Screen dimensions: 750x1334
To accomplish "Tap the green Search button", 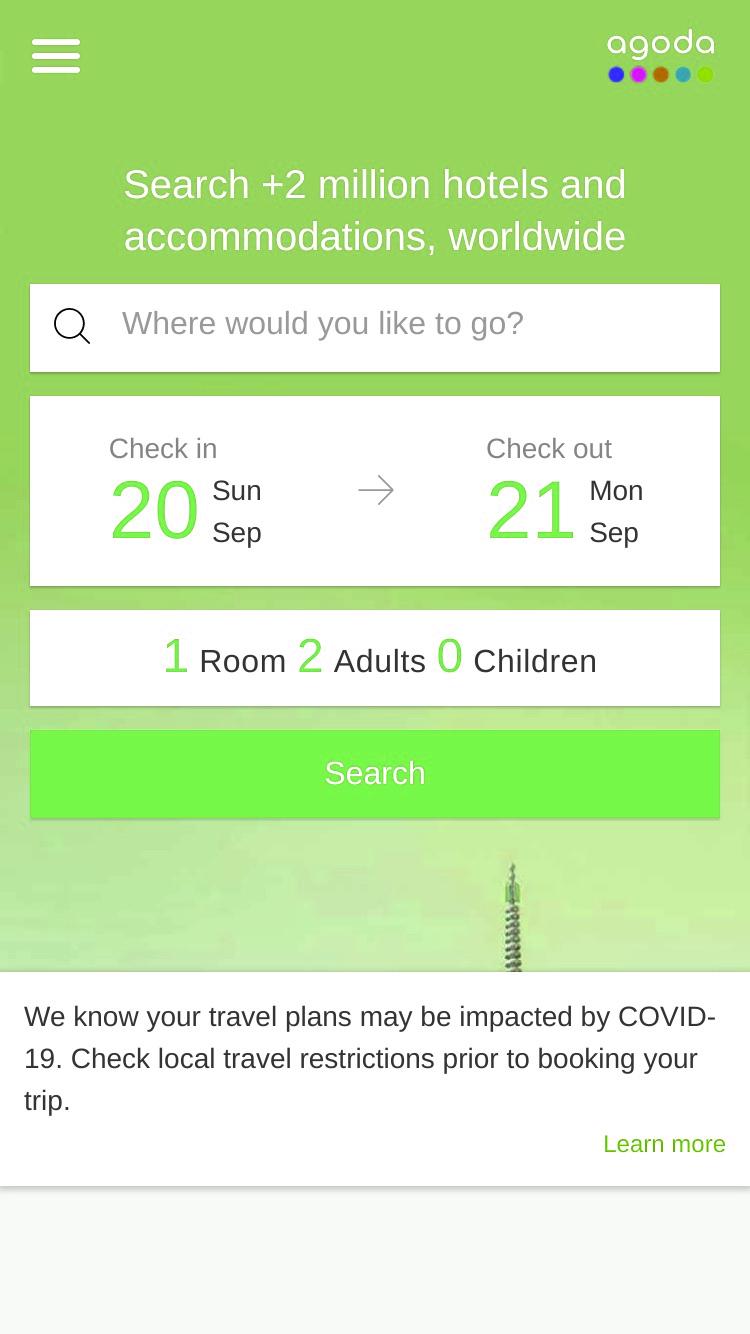I will pyautogui.click(x=375, y=774).
